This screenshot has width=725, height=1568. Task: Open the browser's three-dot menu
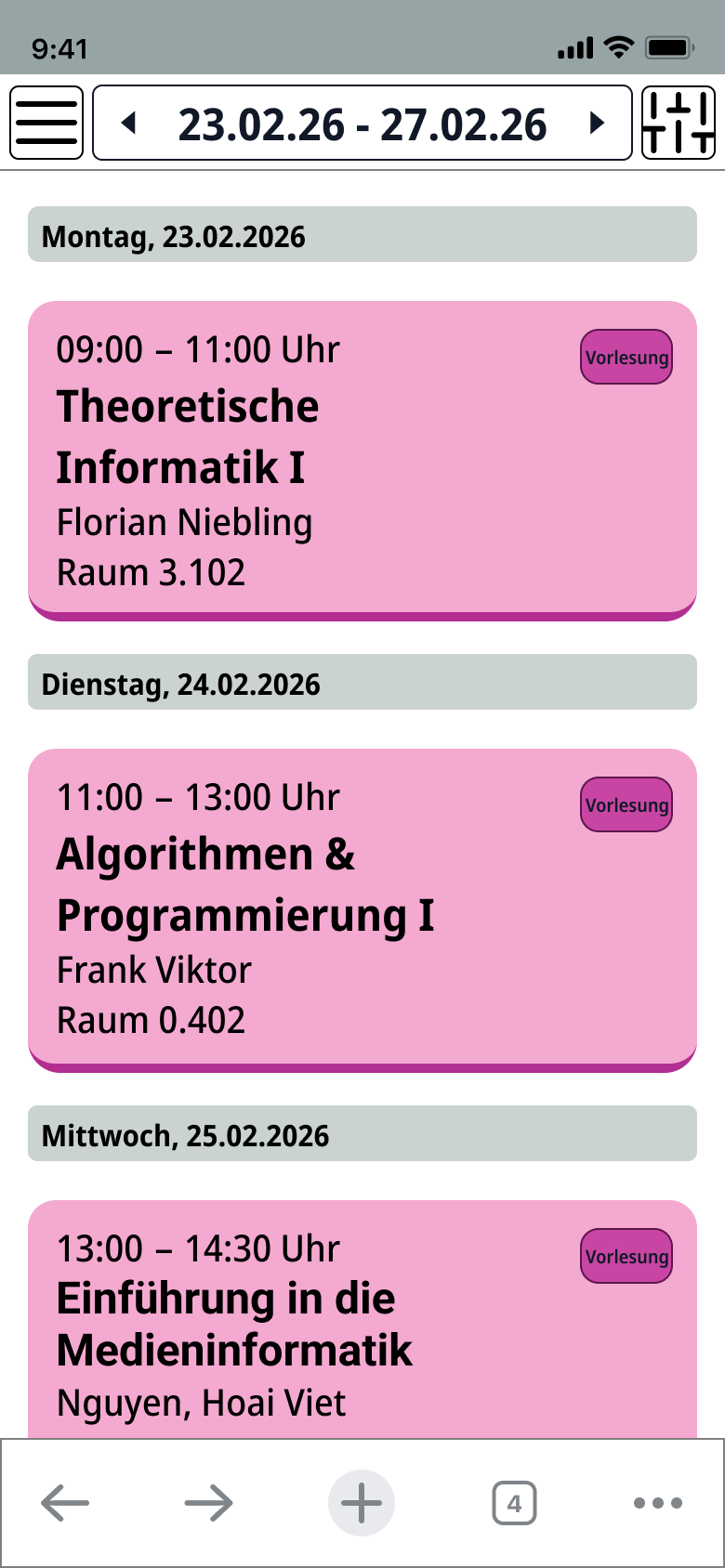657,1503
